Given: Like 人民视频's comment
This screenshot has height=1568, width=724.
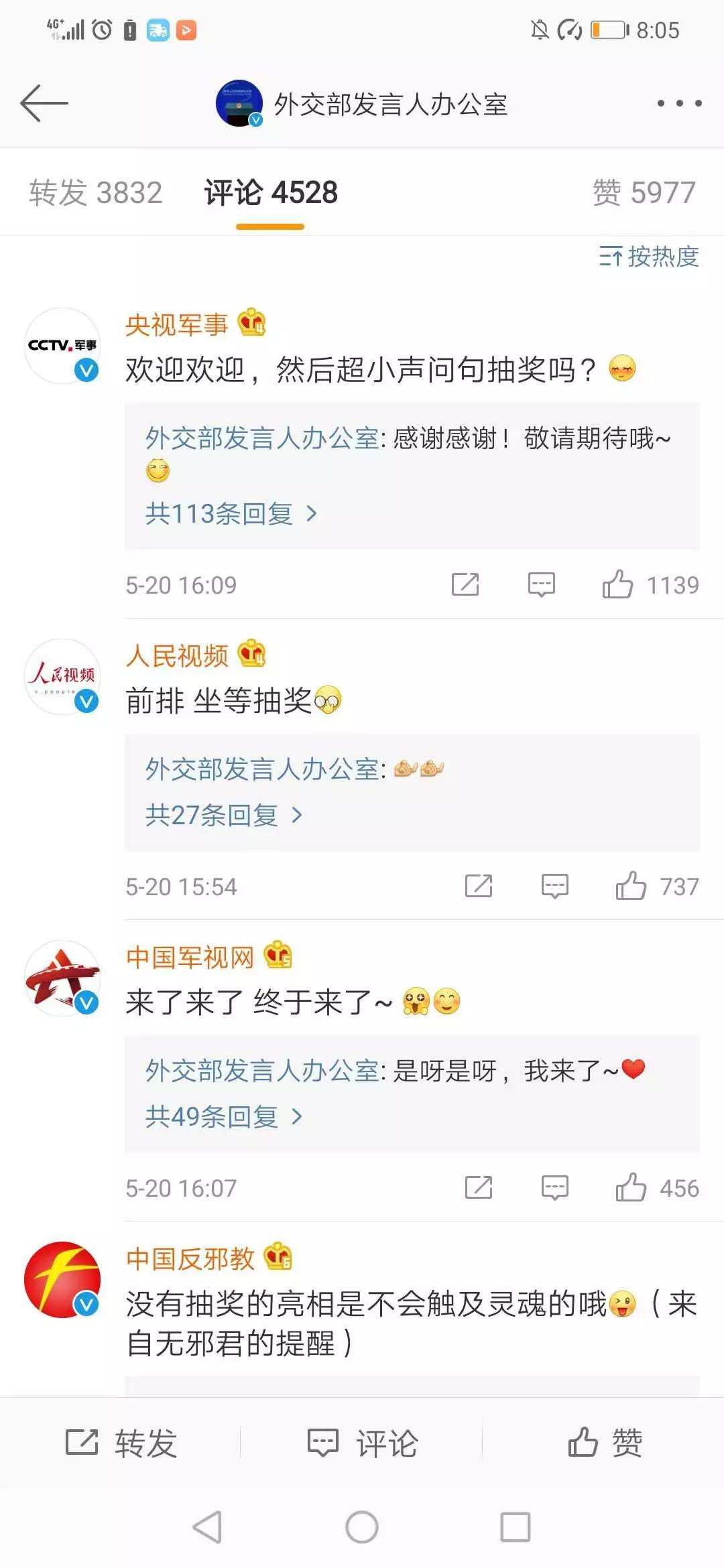Looking at the screenshot, I should coord(657,887).
